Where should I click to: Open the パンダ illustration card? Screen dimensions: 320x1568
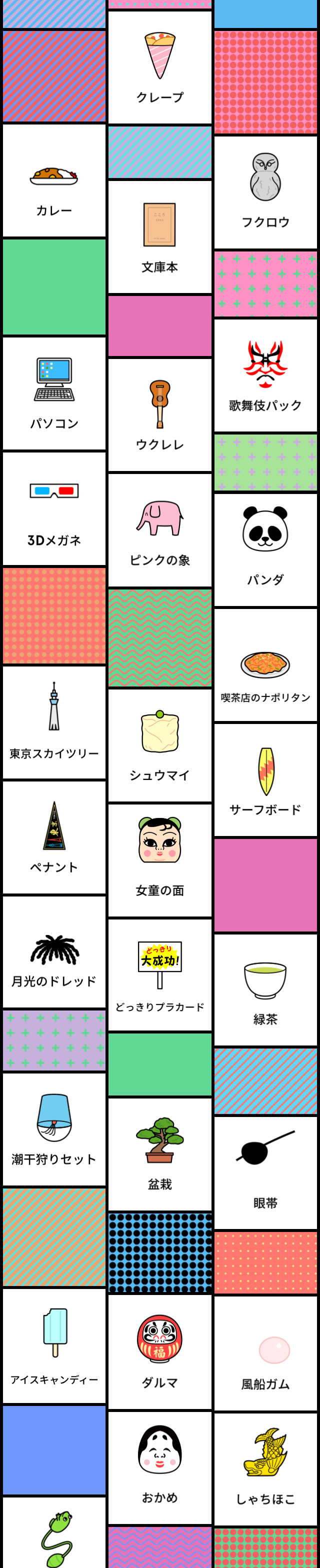[x=265, y=549]
